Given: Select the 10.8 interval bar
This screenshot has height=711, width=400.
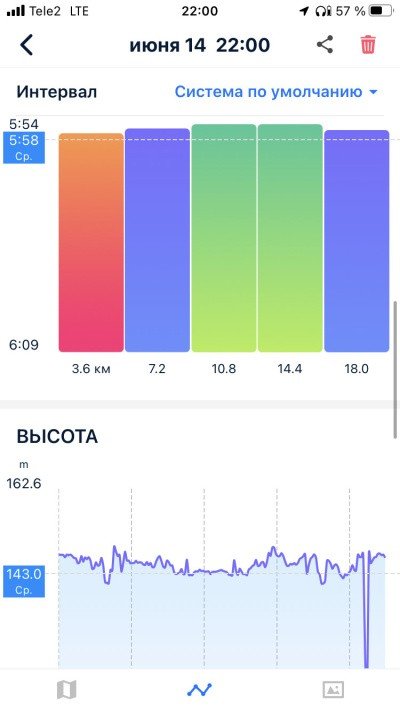Looking at the screenshot, I should [x=224, y=238].
